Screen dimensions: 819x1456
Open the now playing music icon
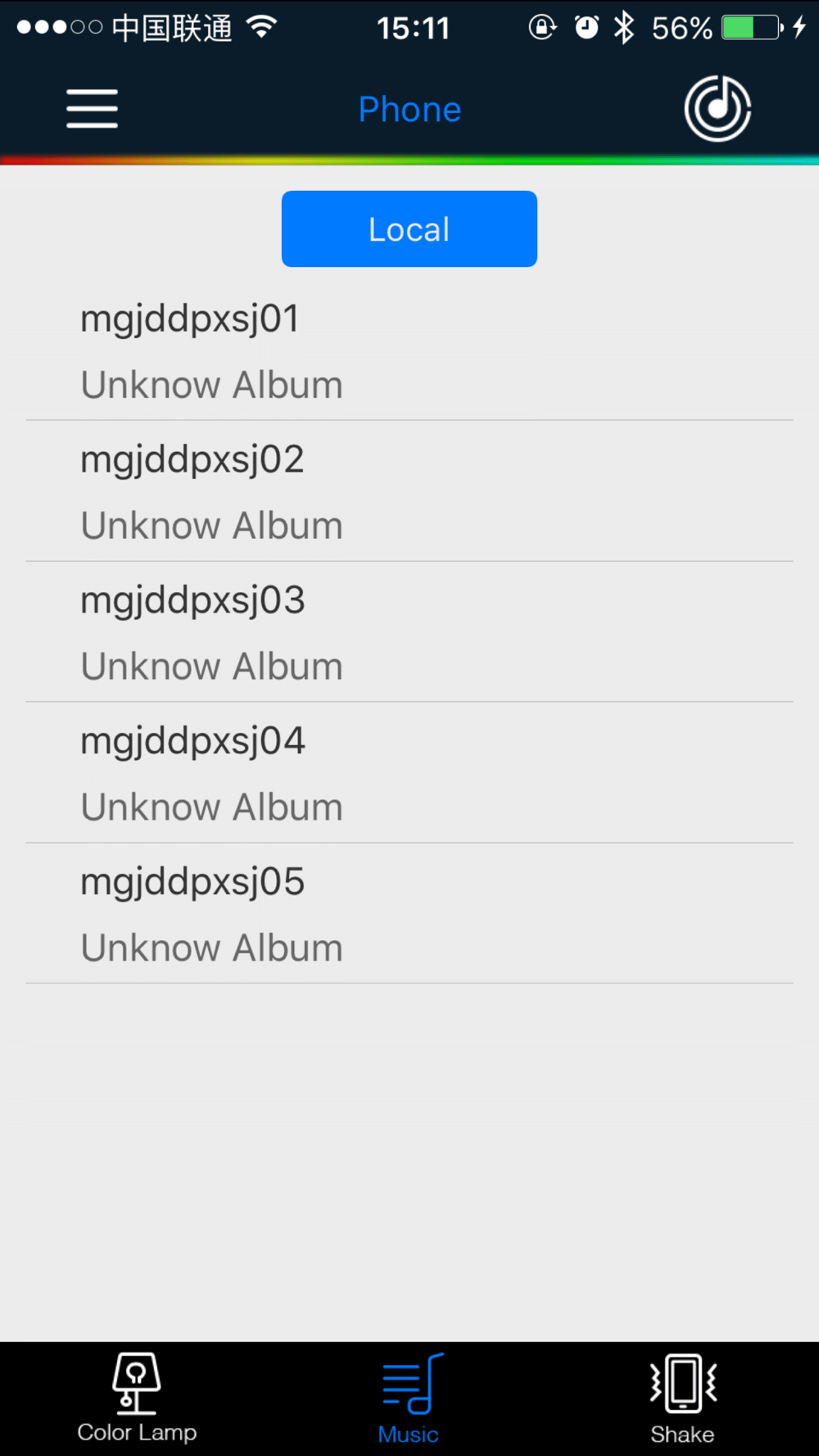[717, 109]
